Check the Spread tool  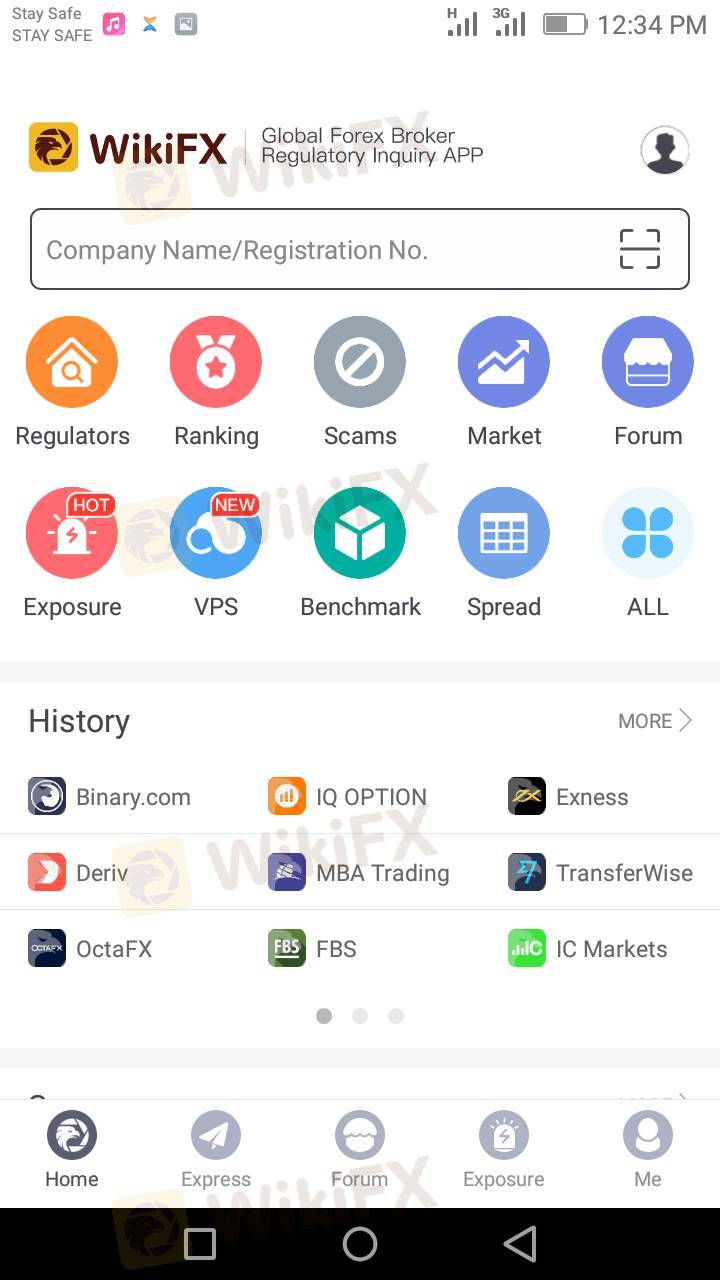tap(504, 534)
